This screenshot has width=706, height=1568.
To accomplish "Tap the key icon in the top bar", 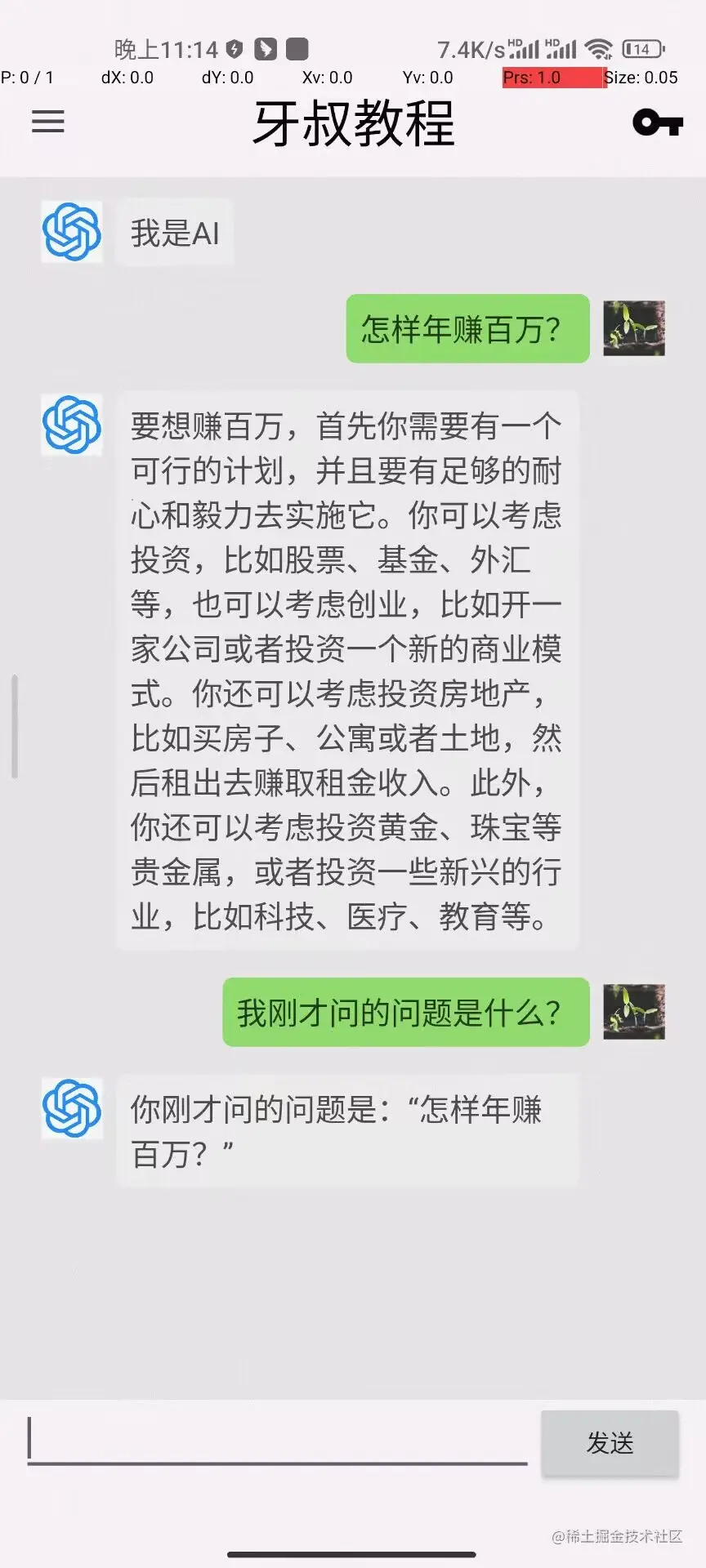I will [657, 122].
